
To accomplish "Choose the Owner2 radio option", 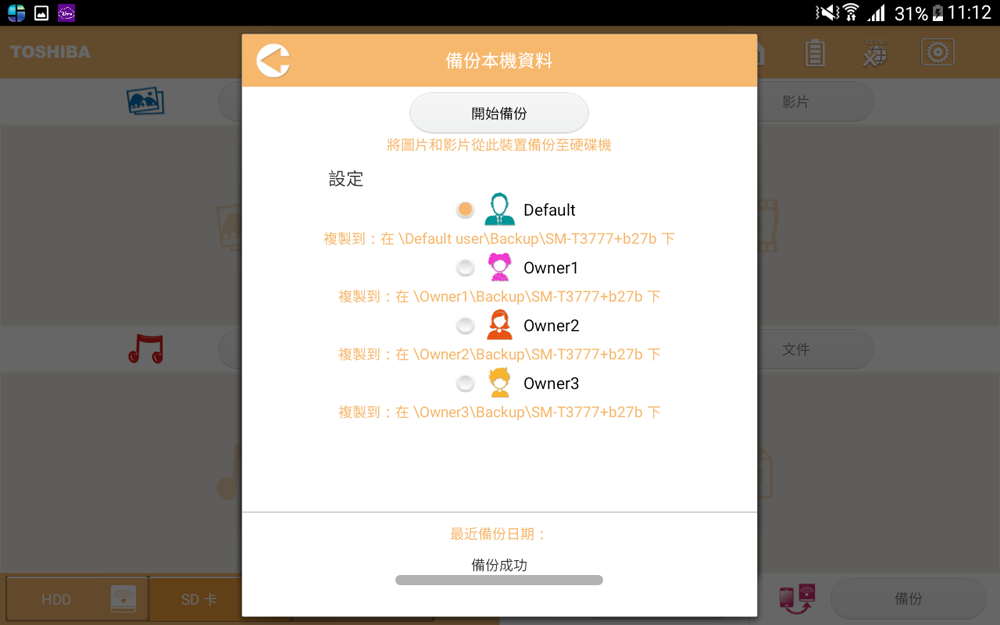I will tap(465, 326).
